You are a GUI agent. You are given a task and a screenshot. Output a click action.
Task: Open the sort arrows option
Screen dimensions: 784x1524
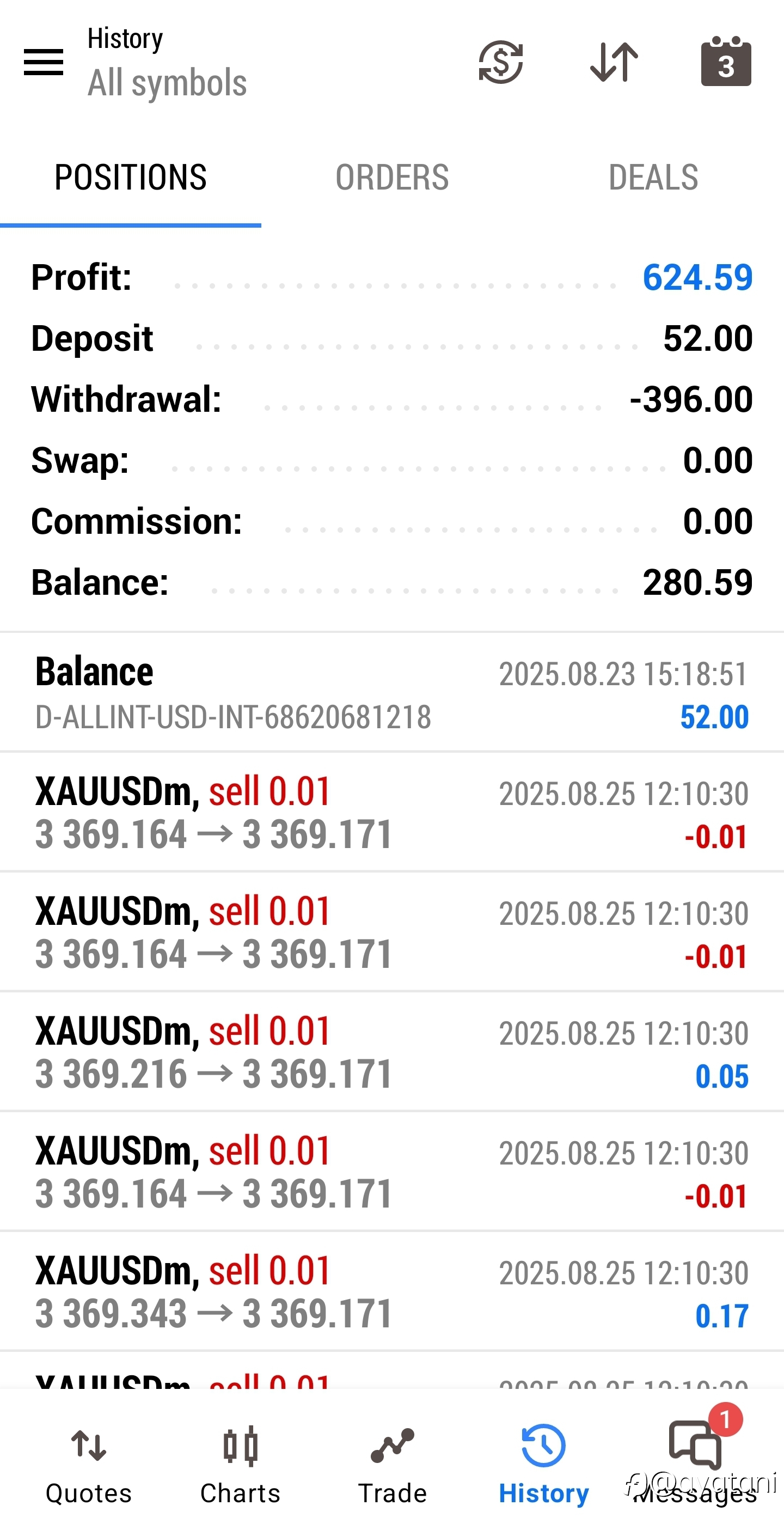tap(614, 62)
